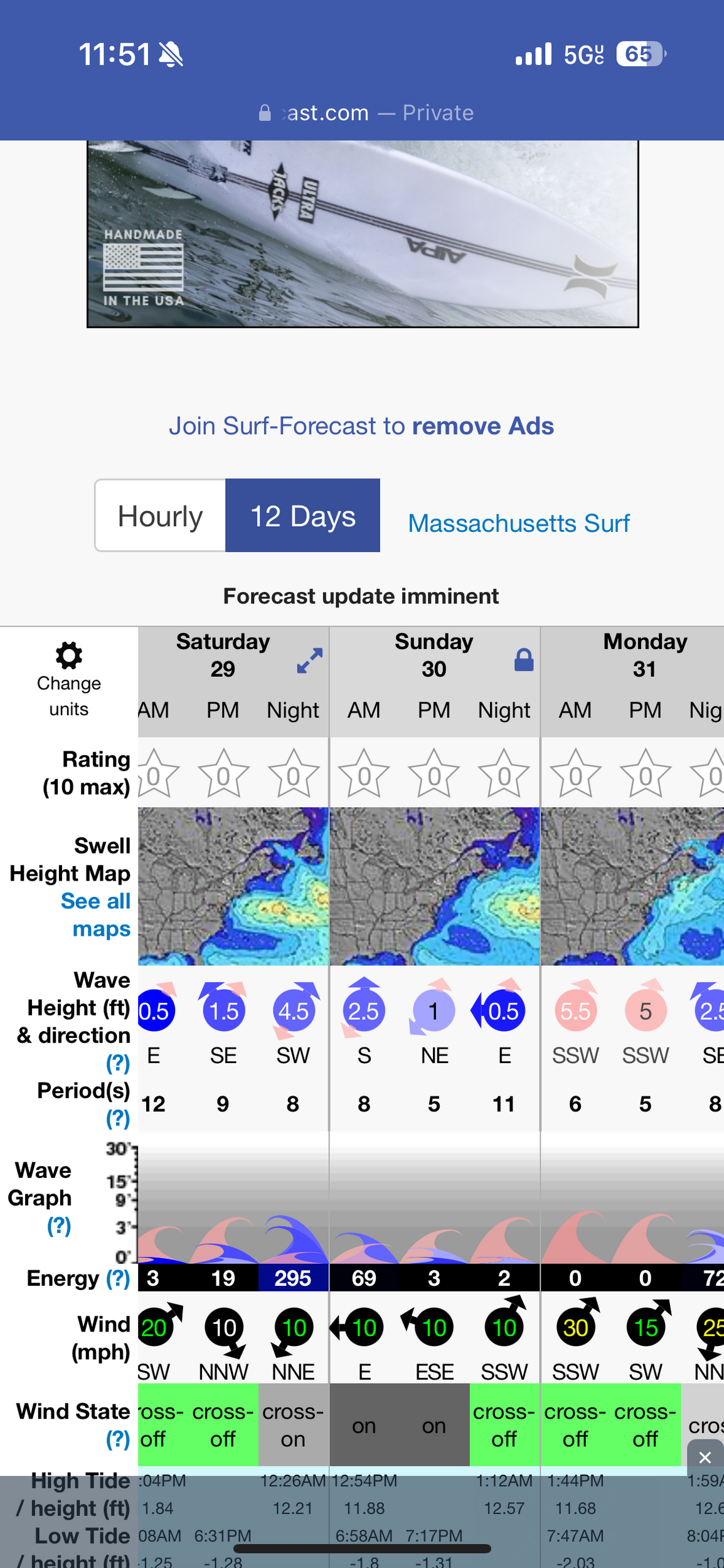Viewport: 724px width, 1568px height.
Task: Open the Jacks surfboard ad banner
Action: 363,233
